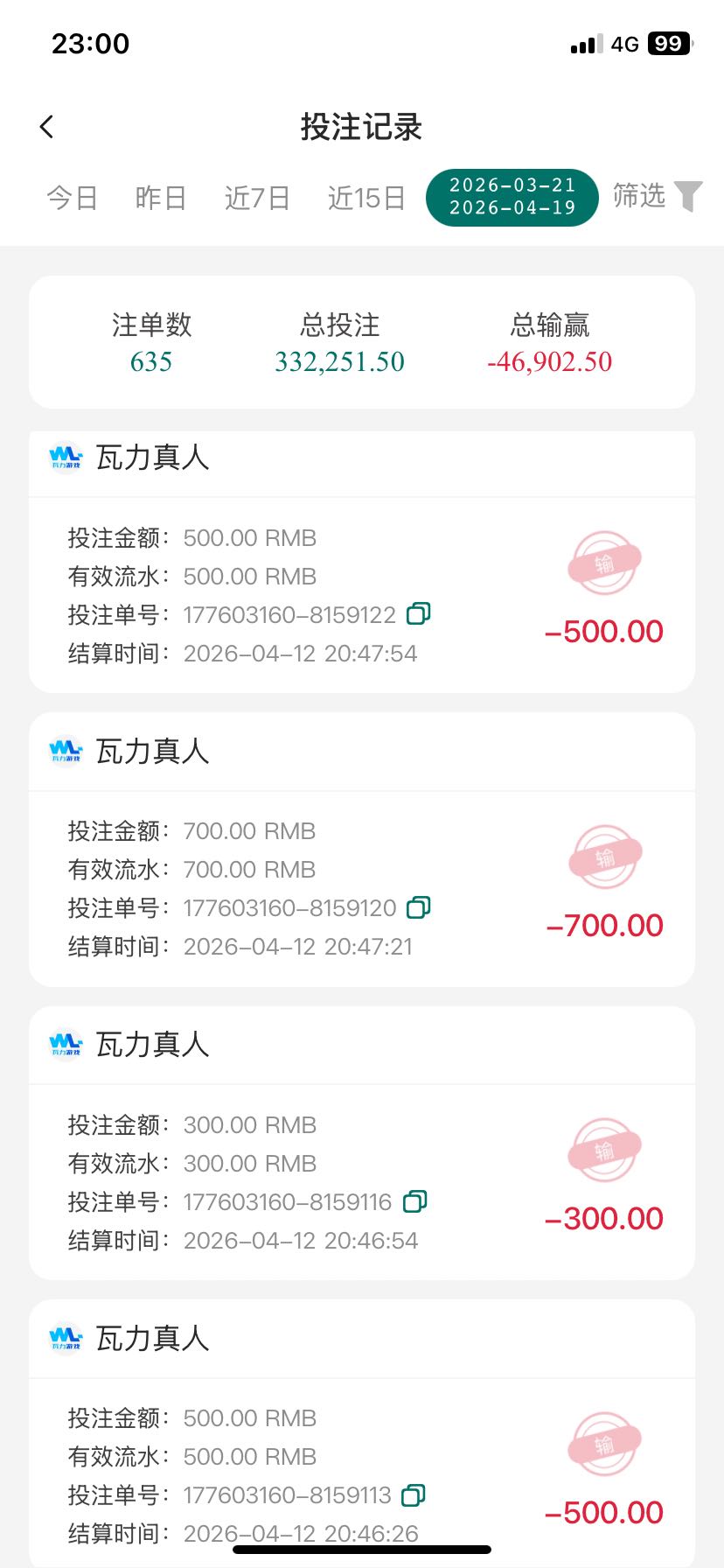Copy bet number 177603160-8159120
Screen dimensions: 724x1568
click(x=419, y=907)
